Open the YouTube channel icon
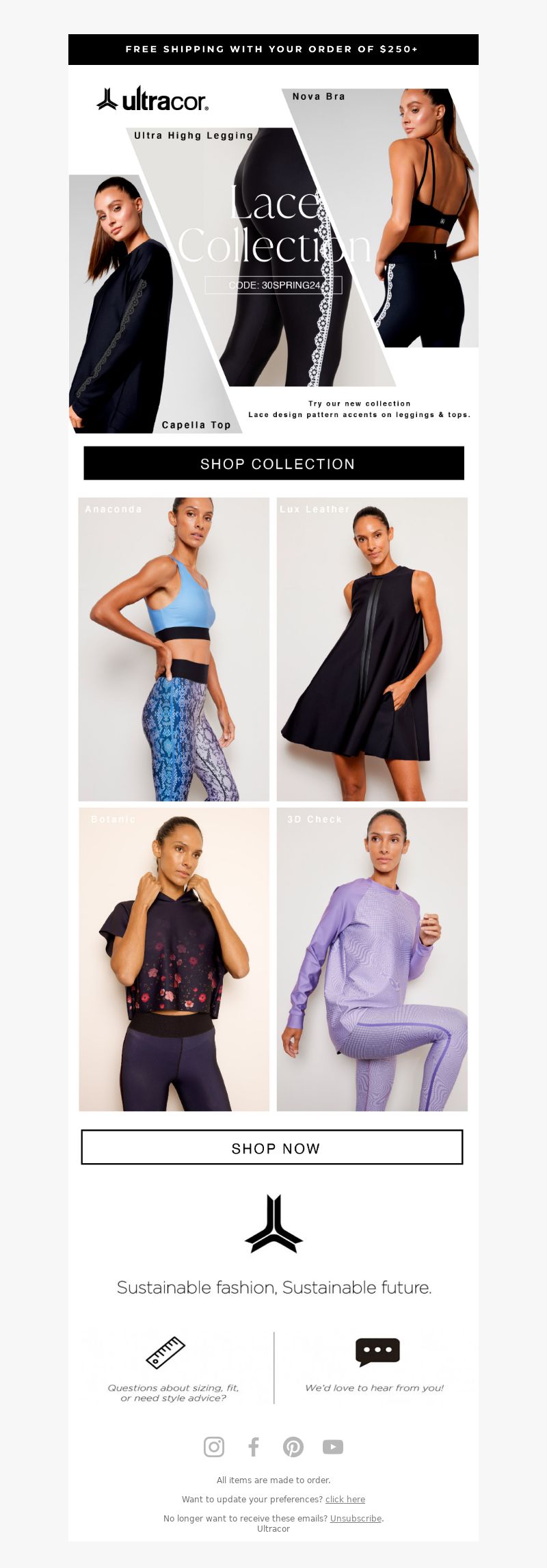Image resolution: width=547 pixels, height=1568 pixels. 333,1447
